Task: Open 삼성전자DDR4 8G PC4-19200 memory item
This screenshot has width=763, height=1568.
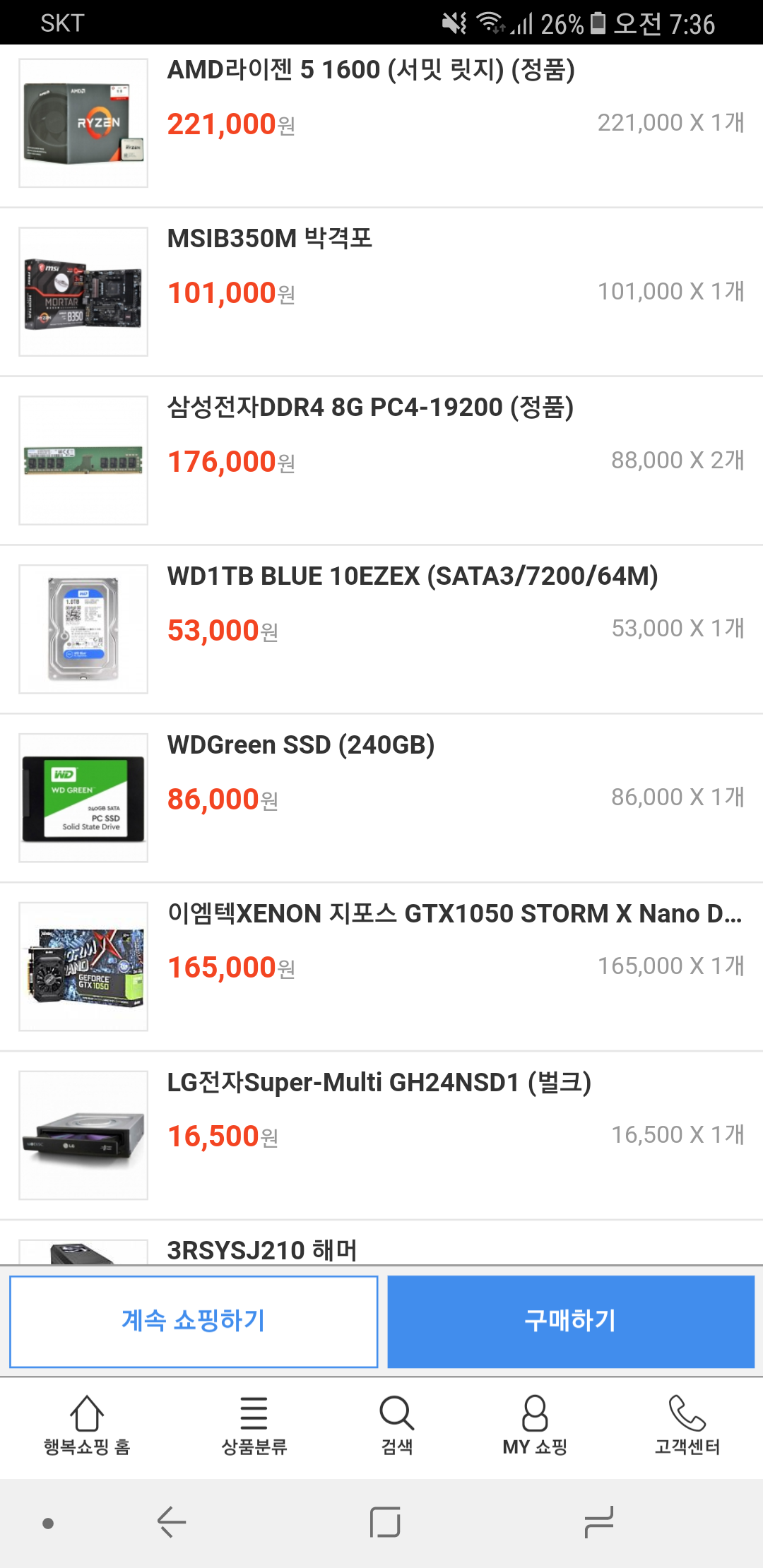Action: [370, 408]
